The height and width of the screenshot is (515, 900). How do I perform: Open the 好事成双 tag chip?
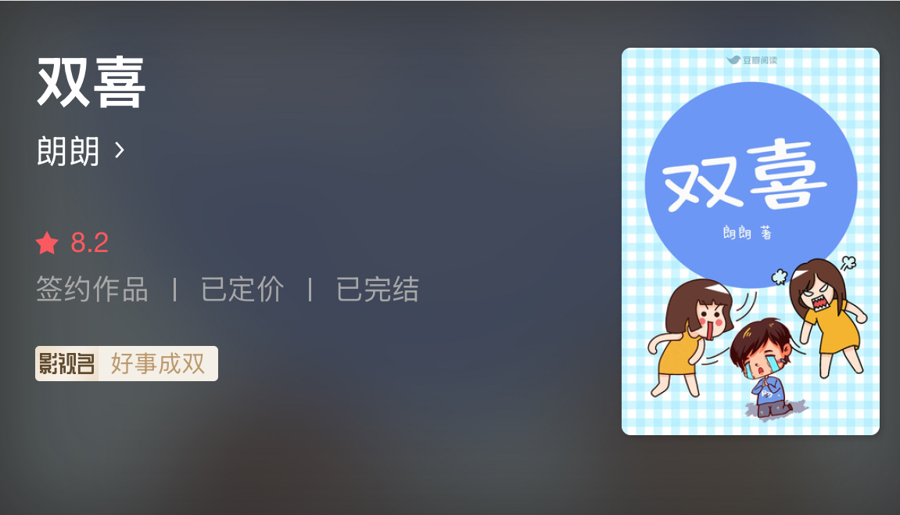[127, 364]
